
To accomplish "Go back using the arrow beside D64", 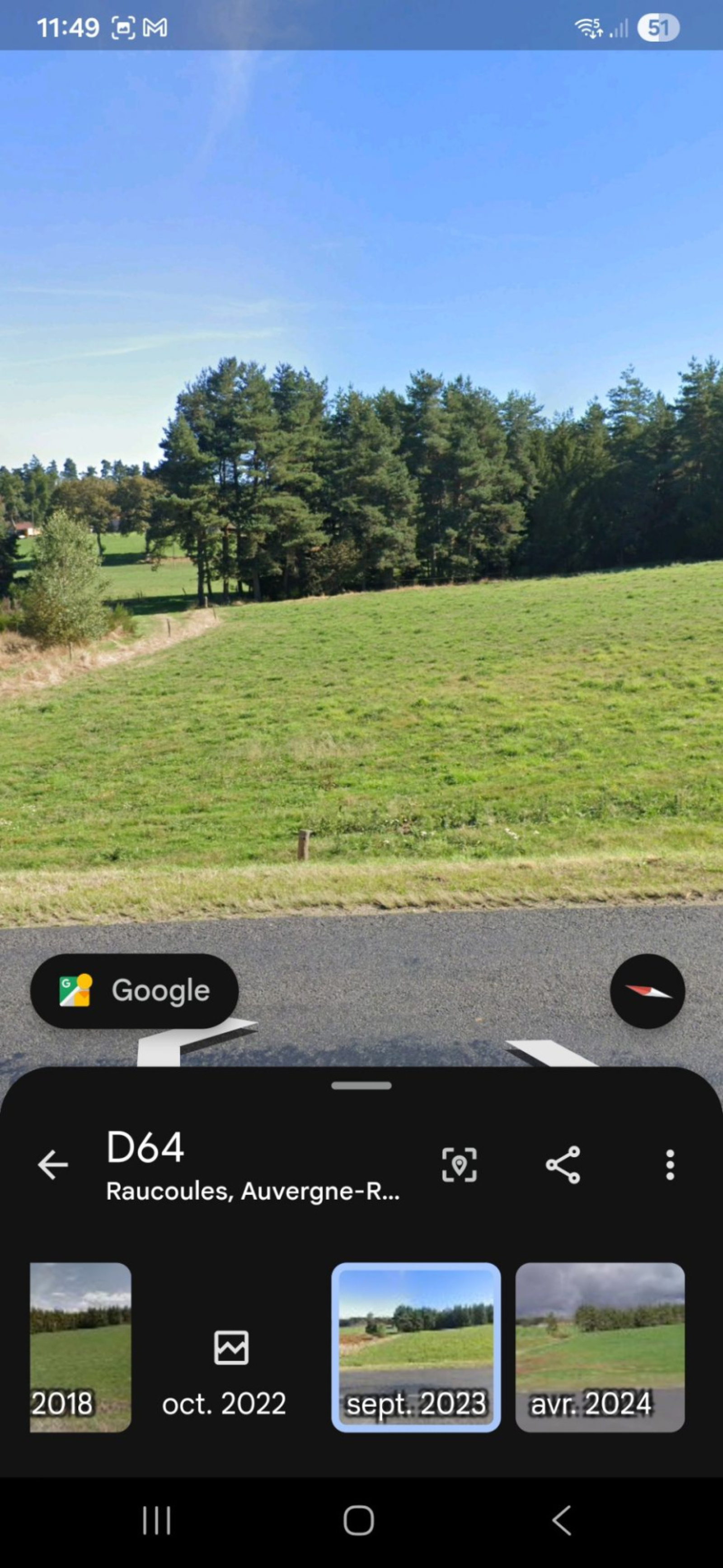I will point(53,1165).
